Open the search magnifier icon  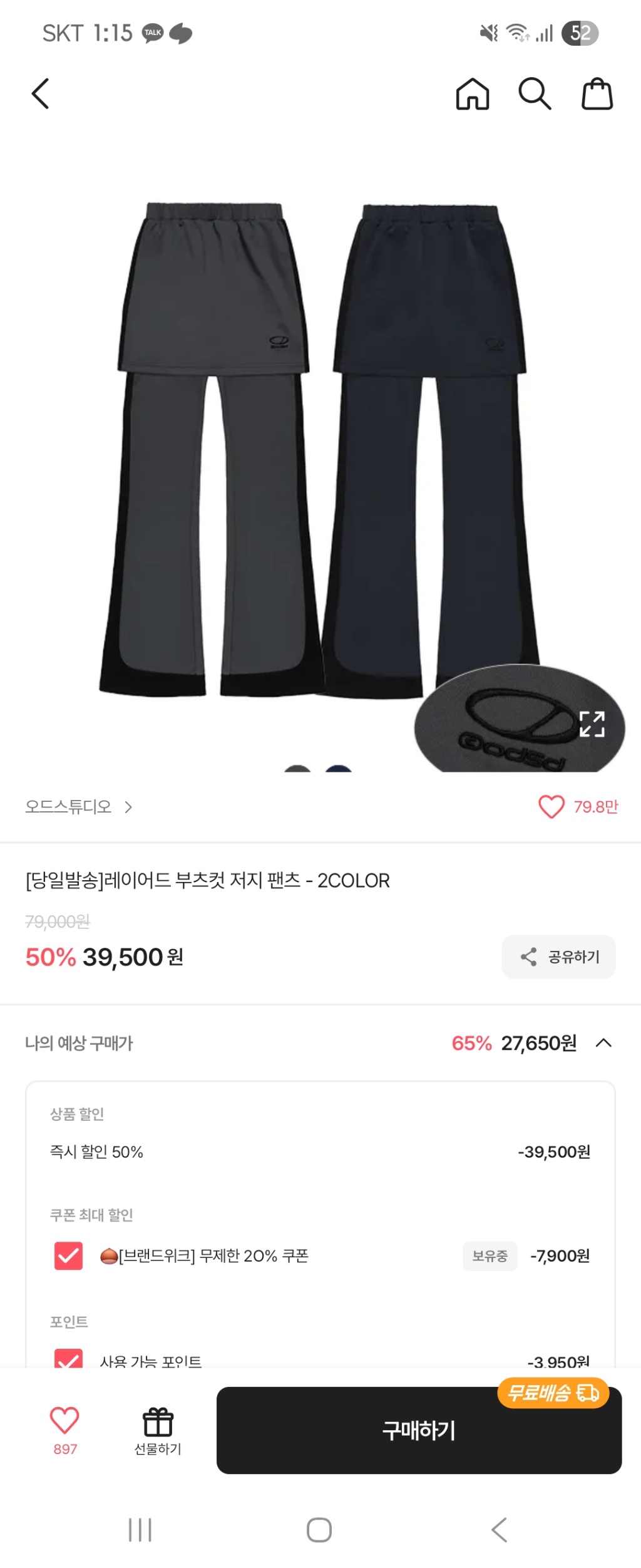point(534,94)
